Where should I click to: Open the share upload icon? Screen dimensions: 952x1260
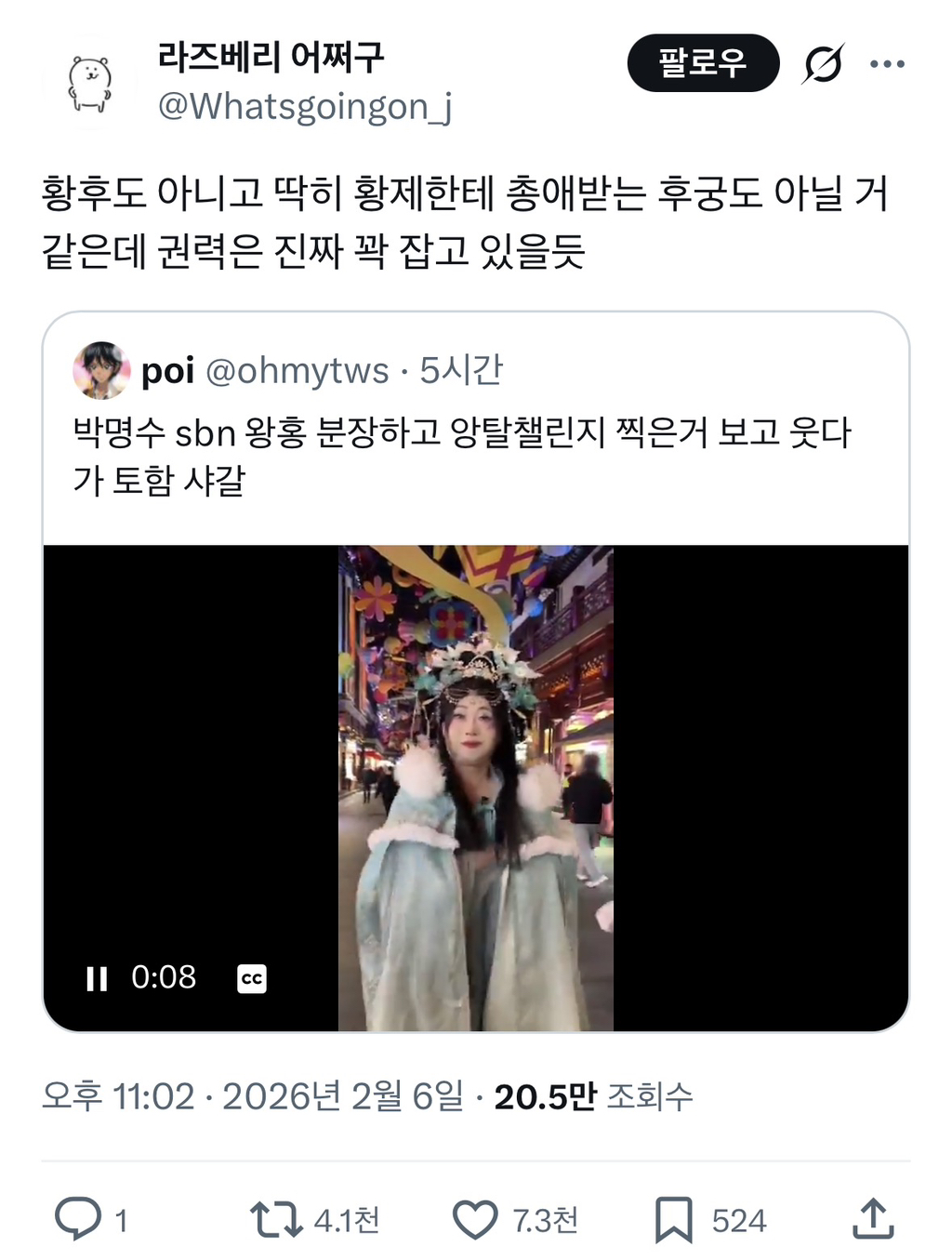tap(872, 1219)
